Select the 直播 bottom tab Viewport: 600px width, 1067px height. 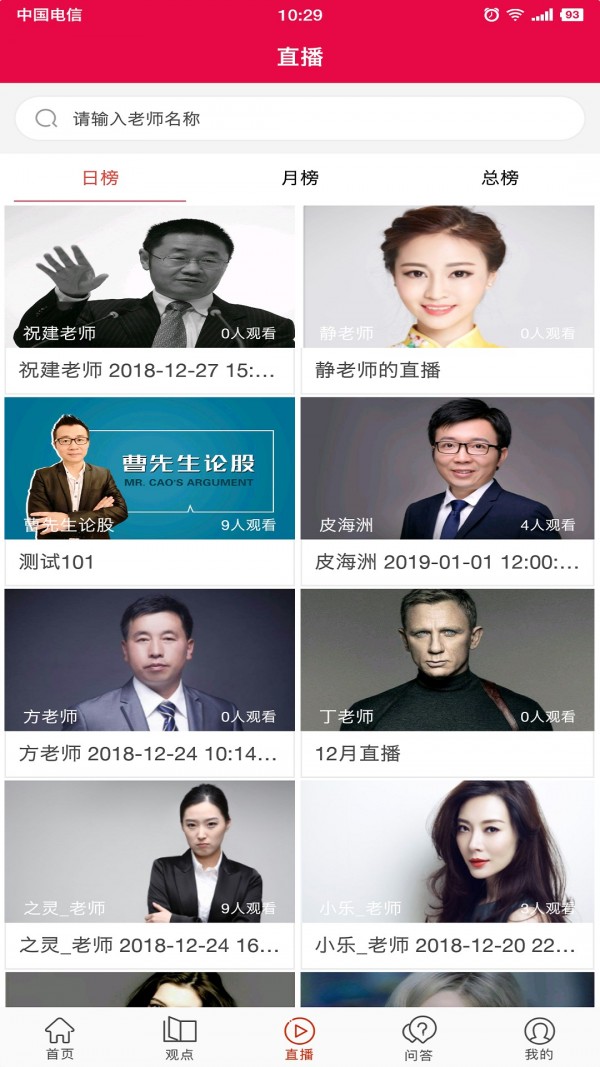coord(299,1038)
